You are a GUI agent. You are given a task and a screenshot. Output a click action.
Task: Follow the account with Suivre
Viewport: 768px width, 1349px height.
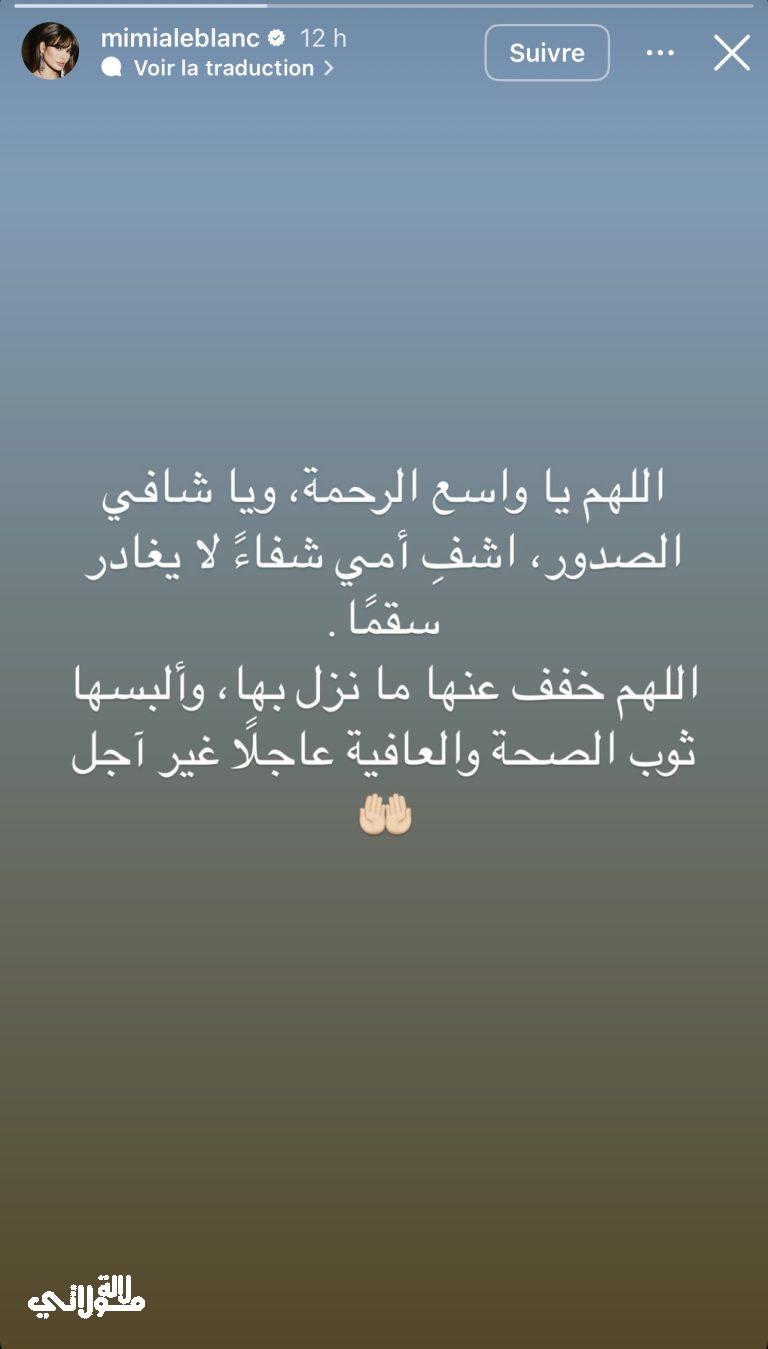pyautogui.click(x=547, y=53)
